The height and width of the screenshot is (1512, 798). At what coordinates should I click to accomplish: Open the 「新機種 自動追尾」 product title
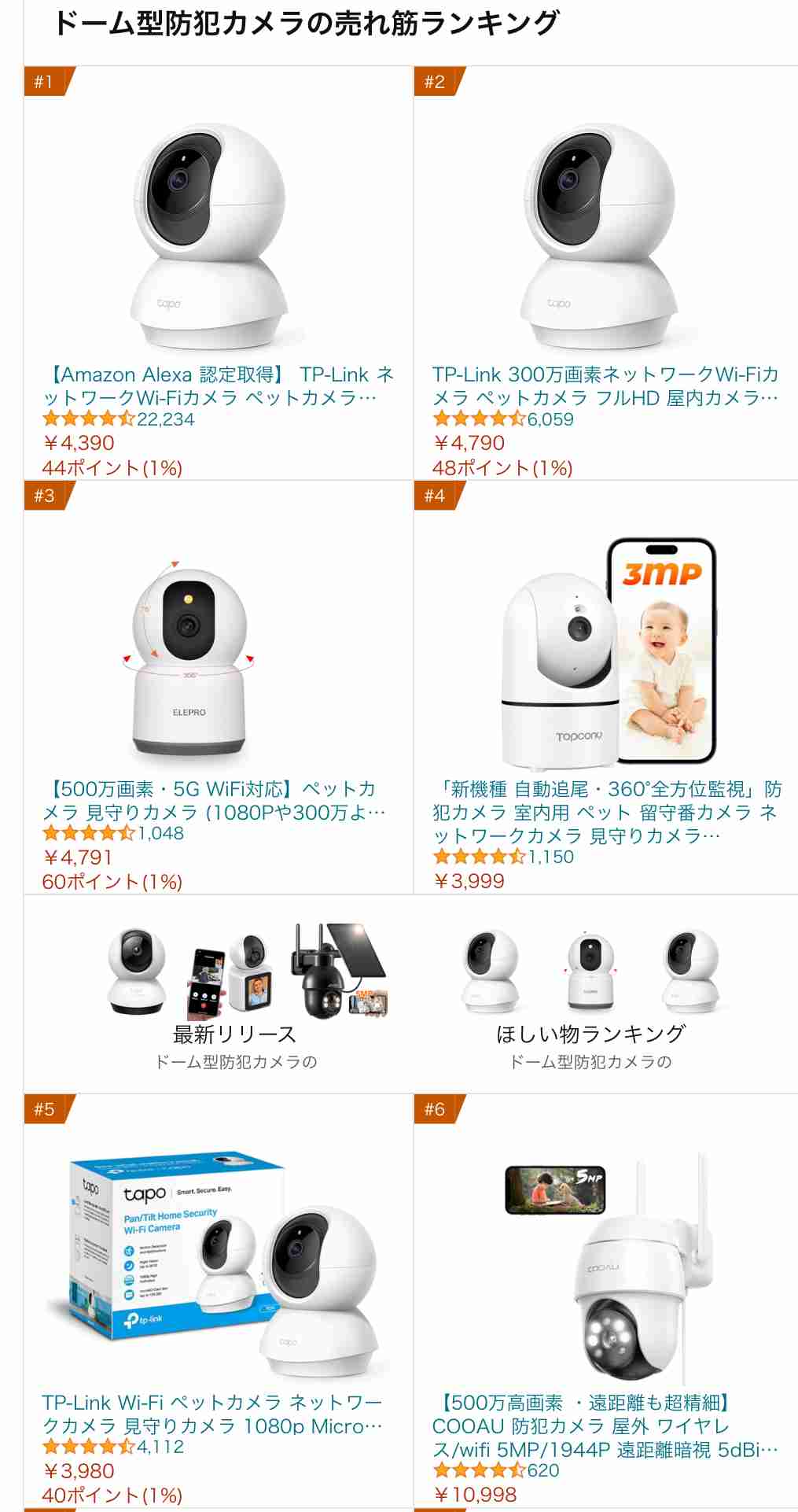[x=606, y=811]
